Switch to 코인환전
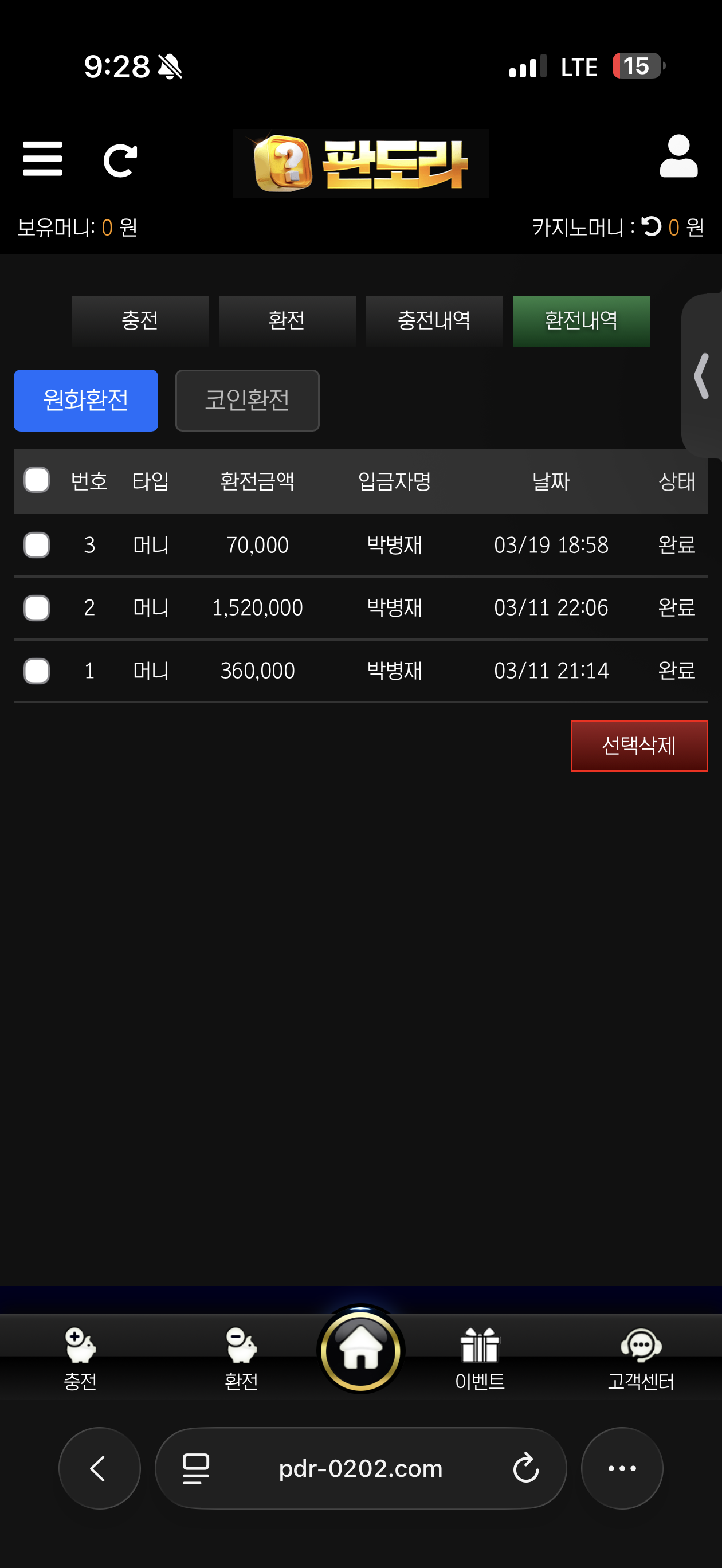 pos(247,400)
